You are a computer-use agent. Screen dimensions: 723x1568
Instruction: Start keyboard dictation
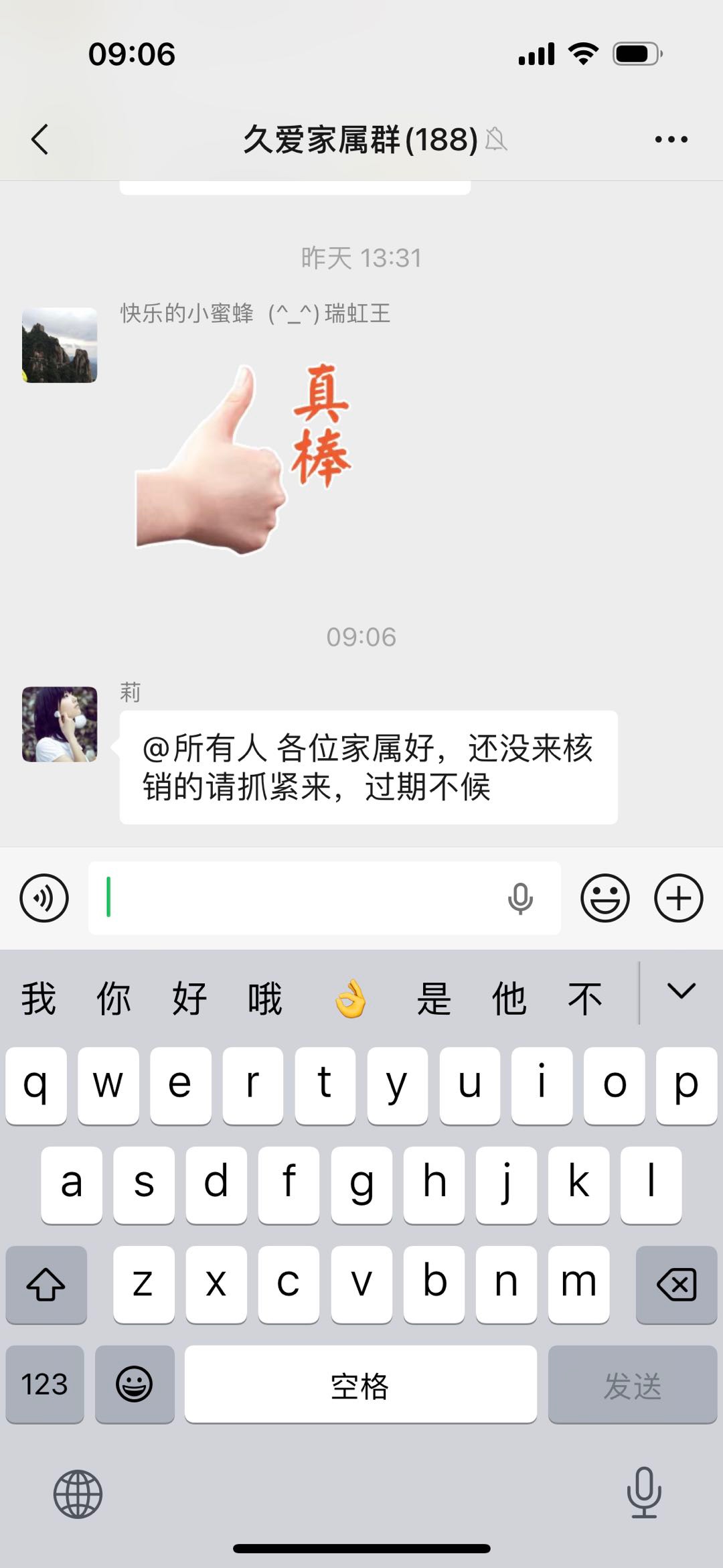(x=644, y=1492)
